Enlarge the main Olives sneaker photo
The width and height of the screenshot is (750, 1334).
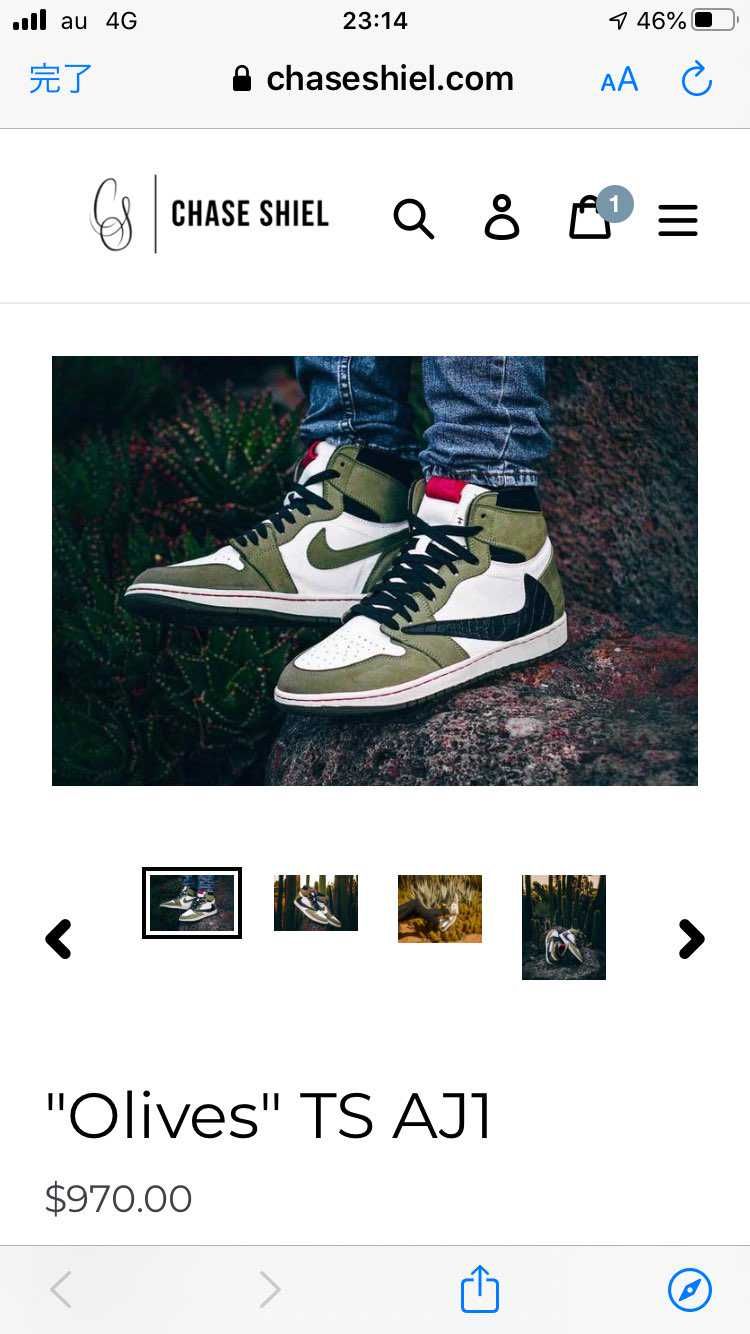coord(375,571)
